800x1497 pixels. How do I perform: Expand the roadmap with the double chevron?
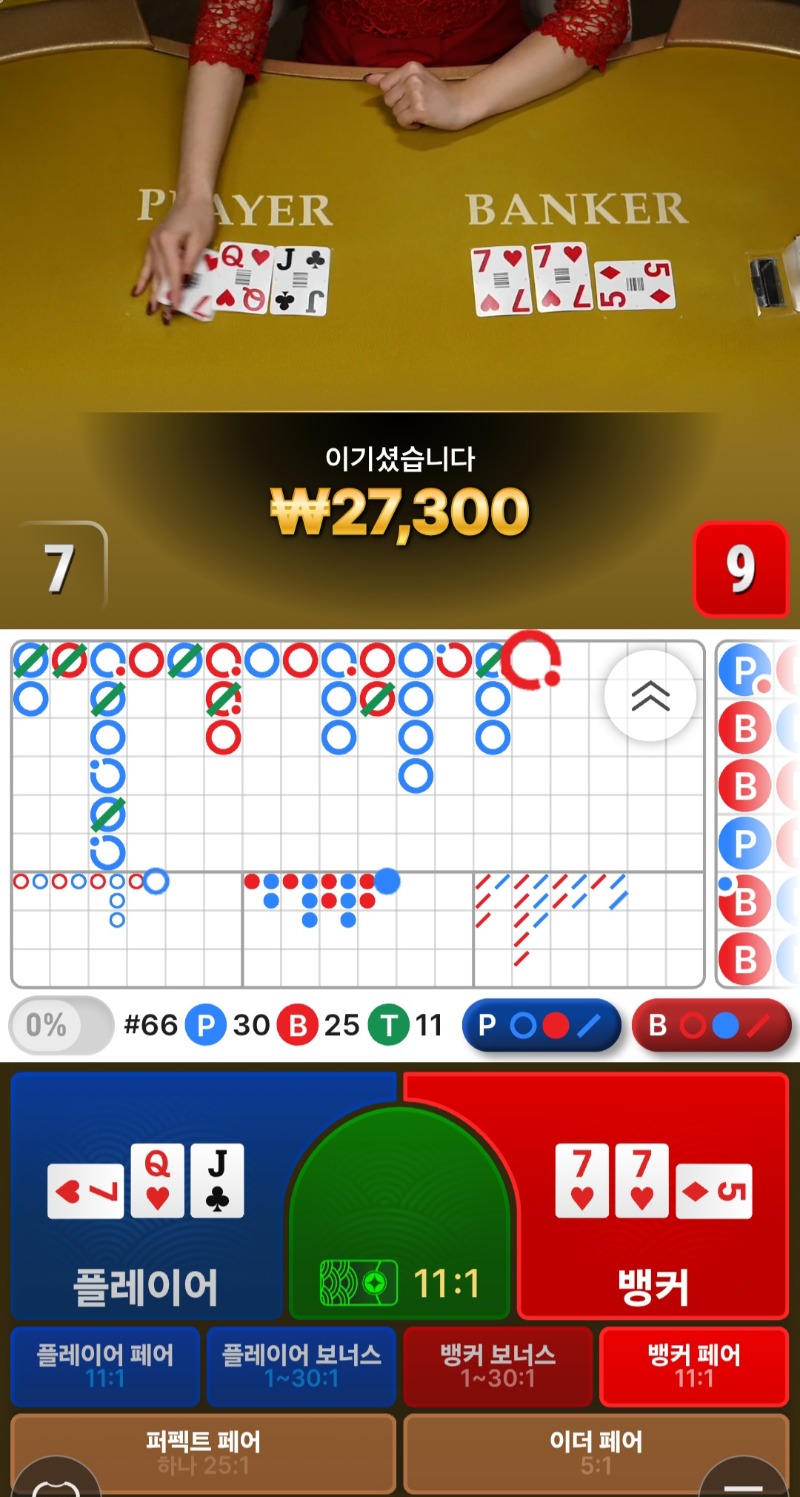click(x=650, y=696)
